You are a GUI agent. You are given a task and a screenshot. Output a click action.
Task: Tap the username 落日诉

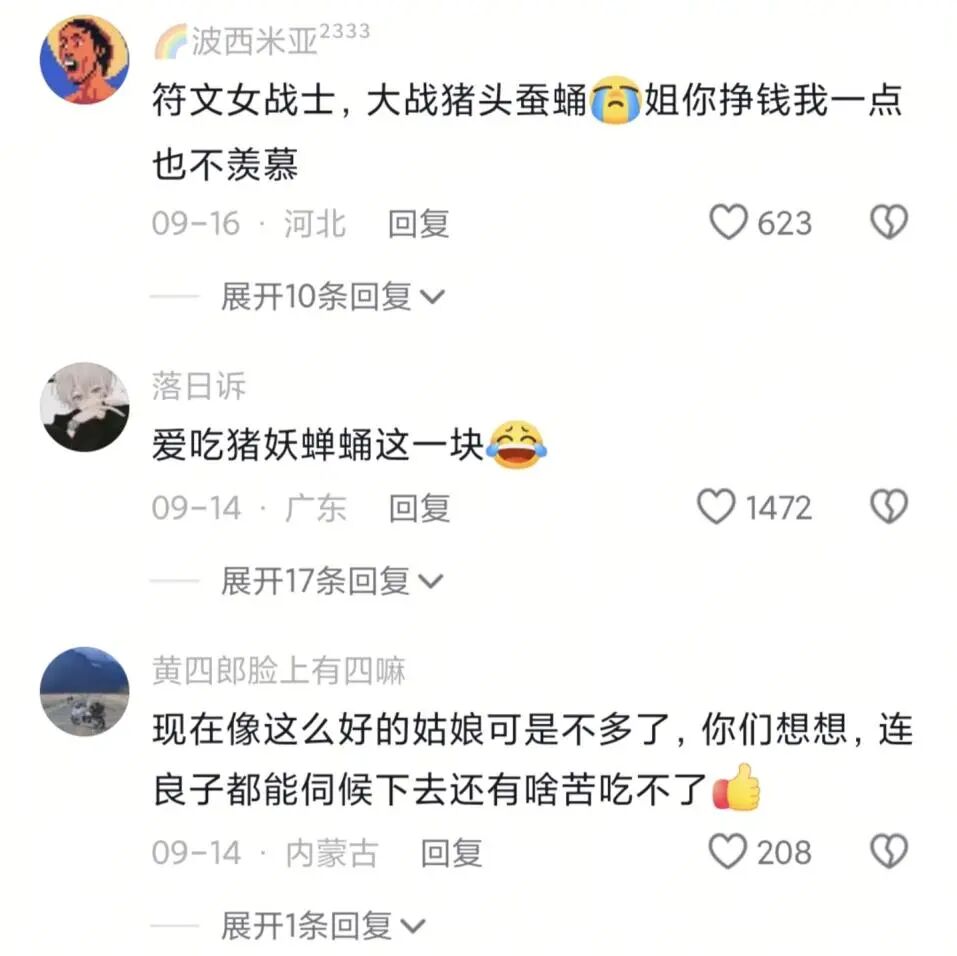(x=199, y=386)
